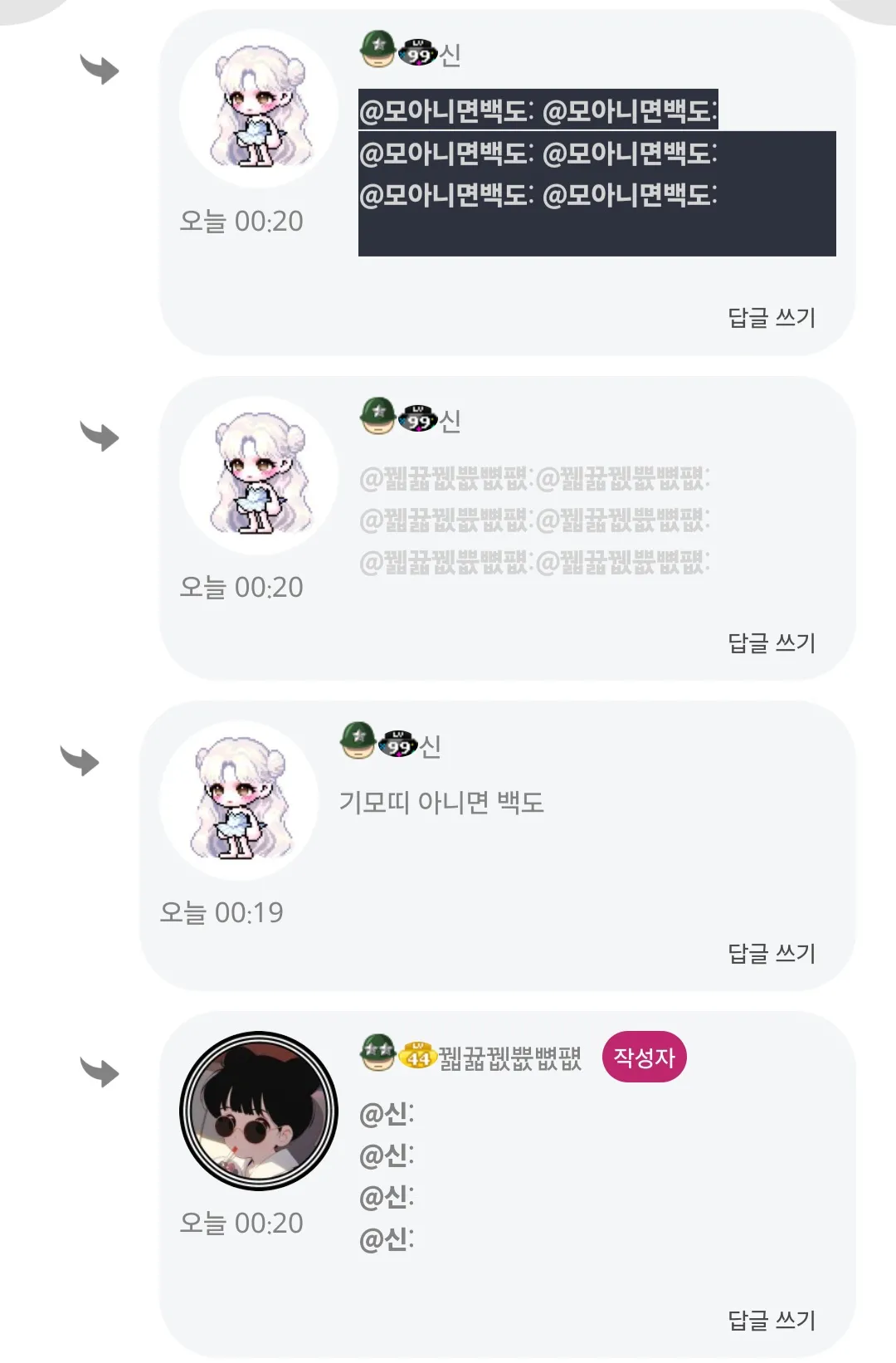Open nickname 쀏뀳쀖뾼뼸꿦 next to 작성자 badge
This screenshot has height=1363, width=896.
(x=509, y=1058)
